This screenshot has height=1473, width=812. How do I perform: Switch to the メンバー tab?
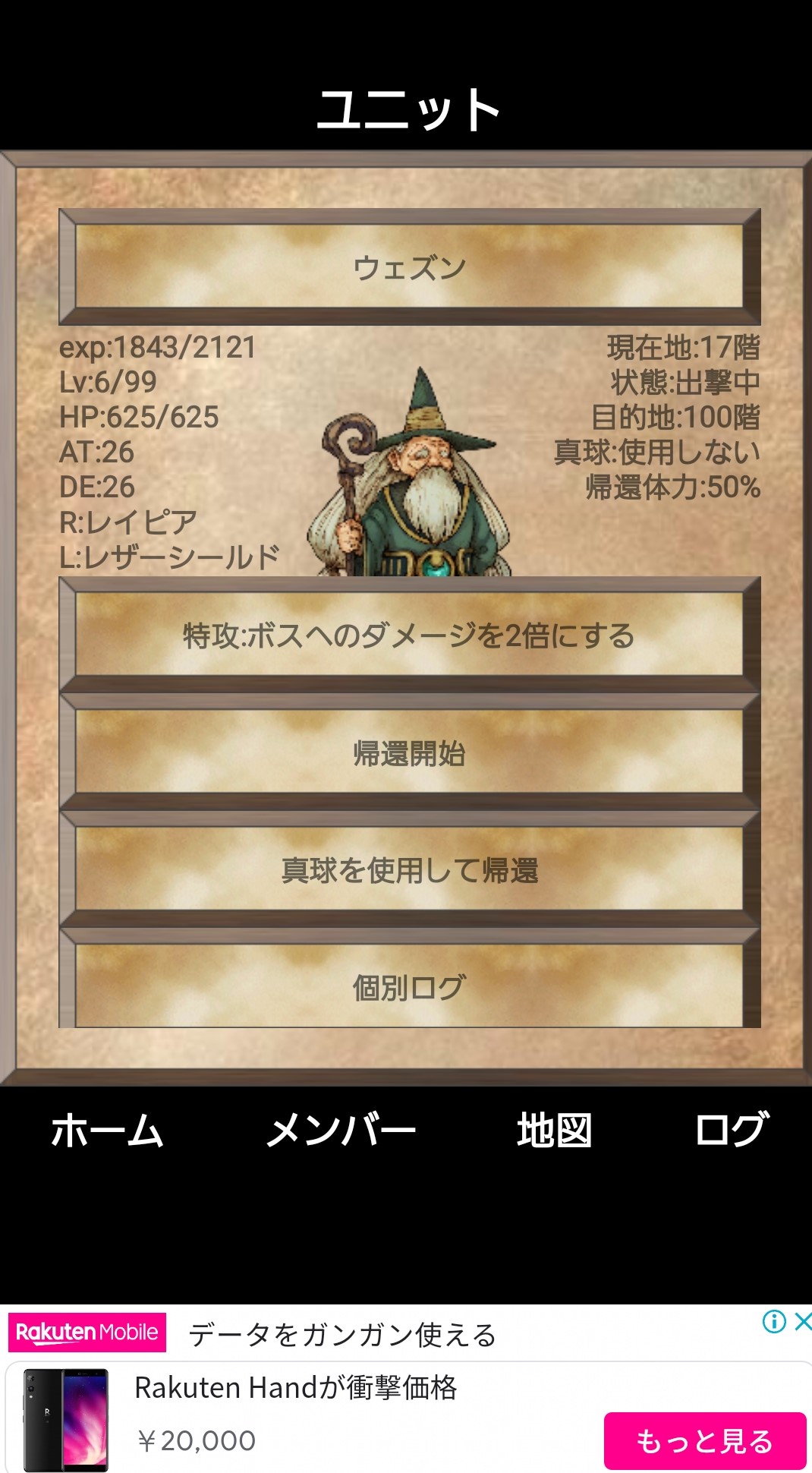[341, 1130]
